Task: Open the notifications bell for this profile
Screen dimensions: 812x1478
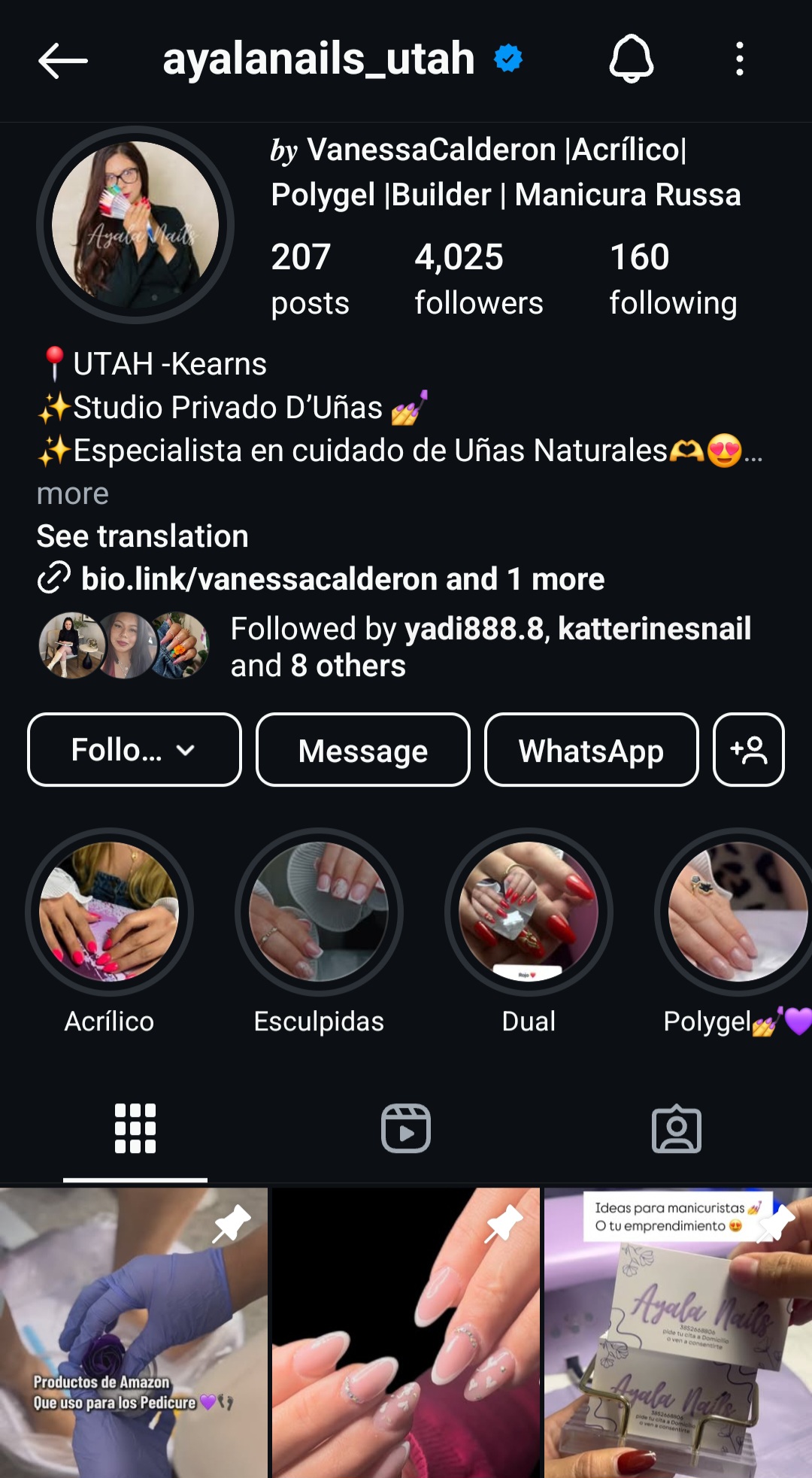Action: click(631, 59)
